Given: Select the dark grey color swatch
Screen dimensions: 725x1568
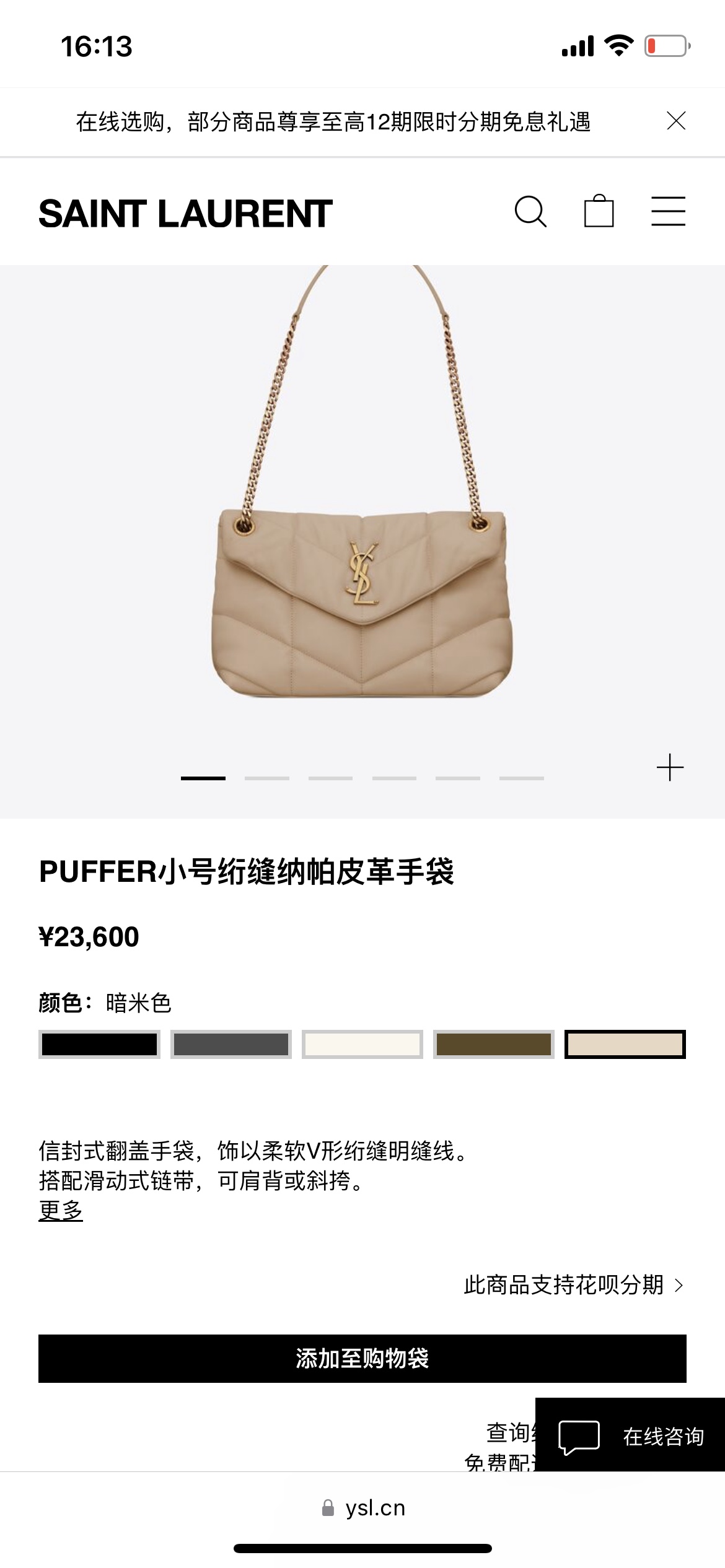Looking at the screenshot, I should pyautogui.click(x=231, y=1044).
